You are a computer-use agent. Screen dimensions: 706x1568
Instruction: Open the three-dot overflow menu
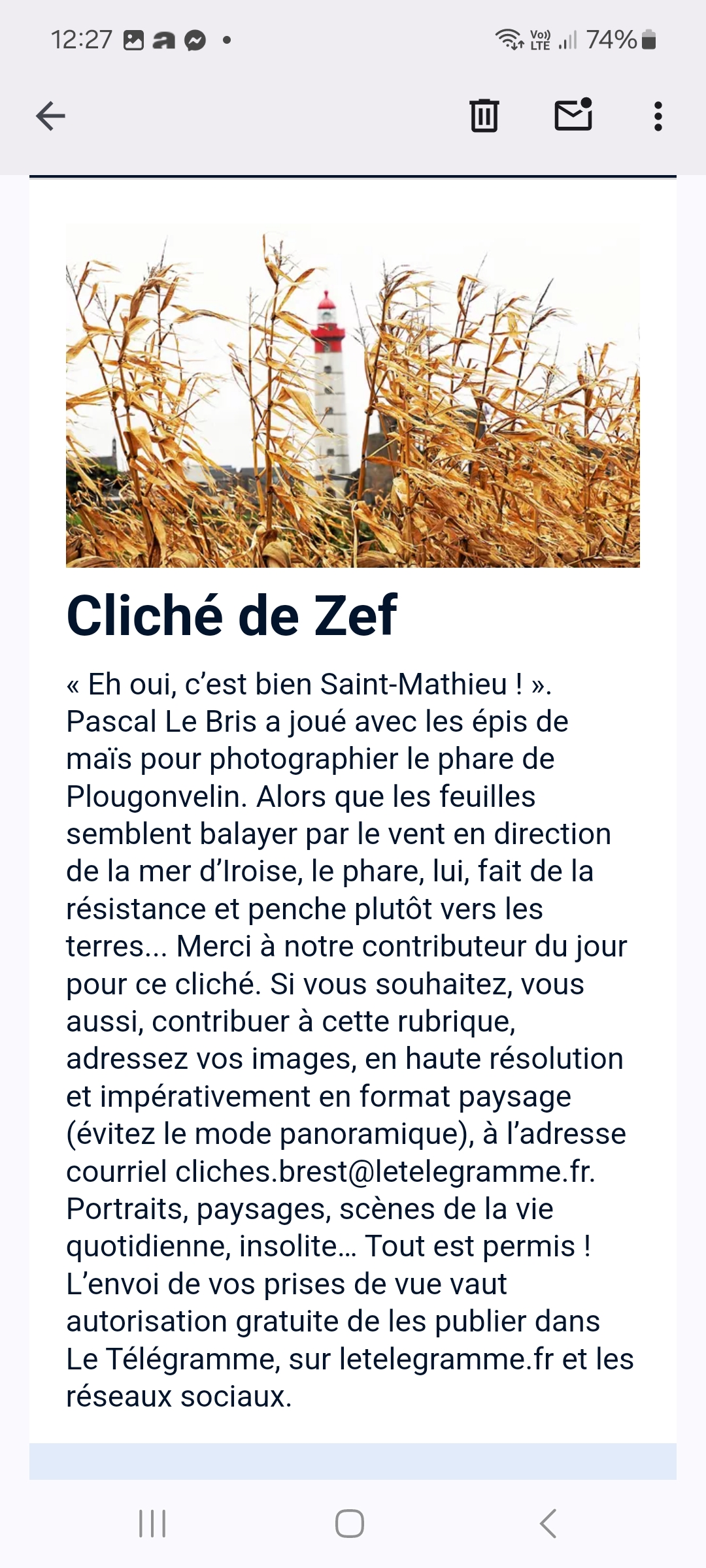[x=658, y=116]
